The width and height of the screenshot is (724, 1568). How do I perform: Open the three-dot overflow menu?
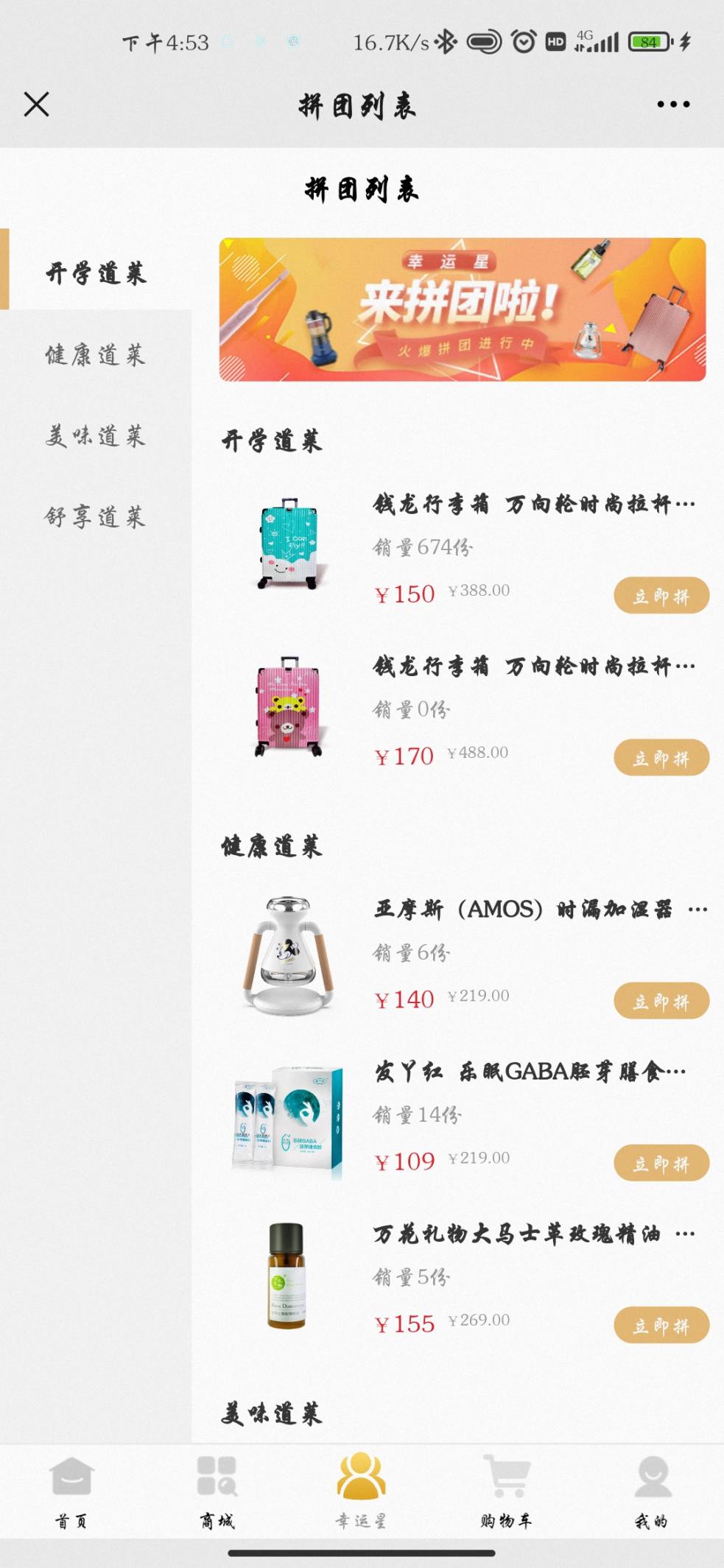pyautogui.click(x=673, y=105)
